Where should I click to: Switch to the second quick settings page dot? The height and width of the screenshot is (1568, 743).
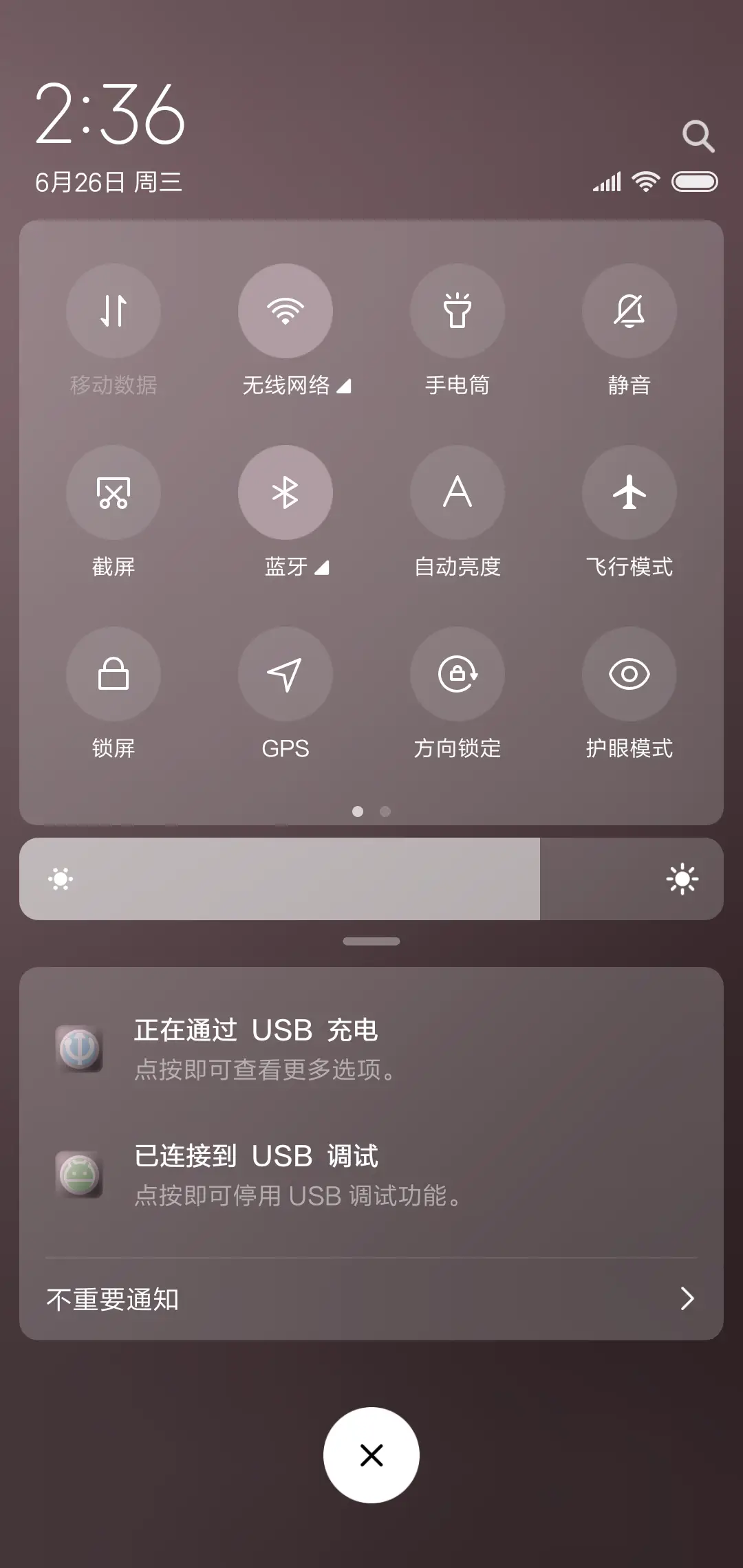(385, 812)
